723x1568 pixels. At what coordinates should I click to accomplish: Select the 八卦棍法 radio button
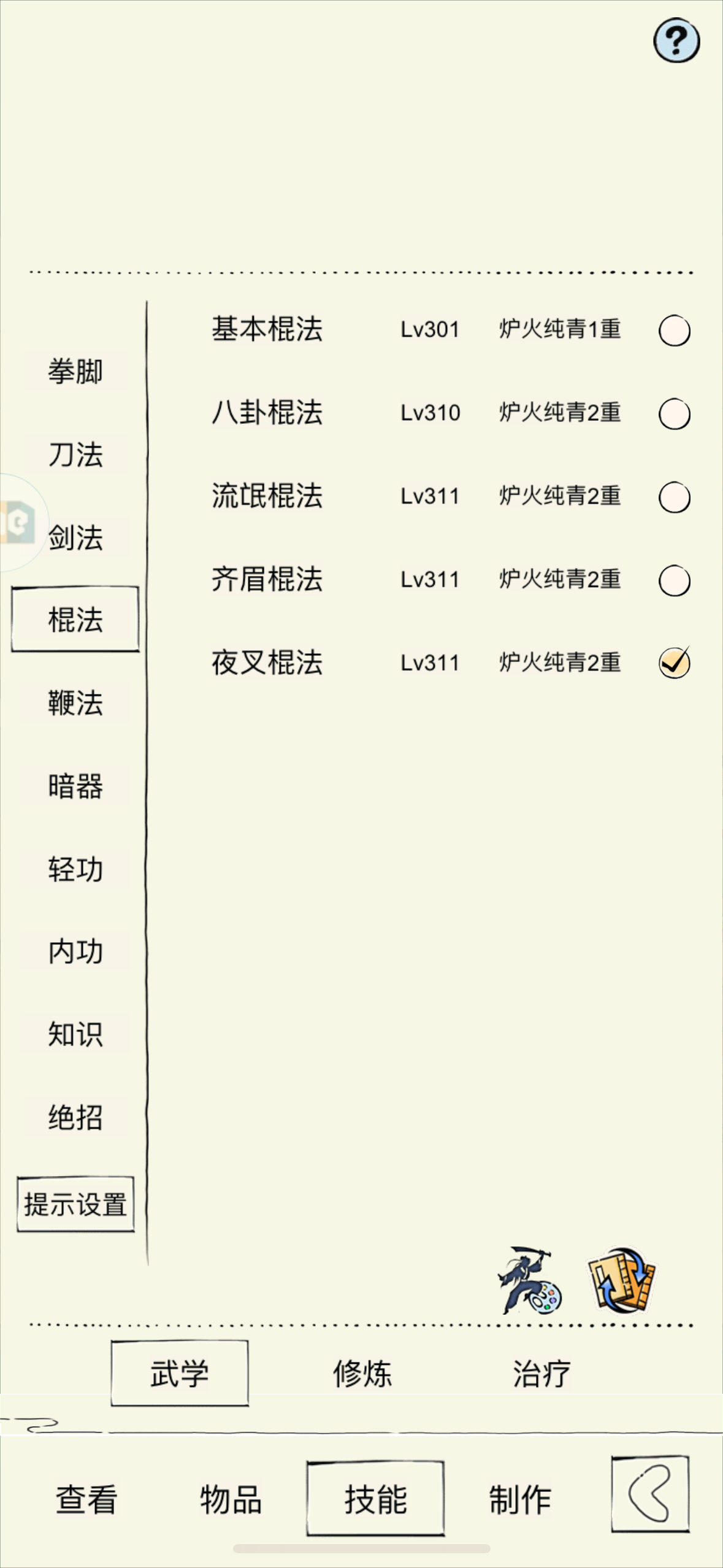coord(673,413)
